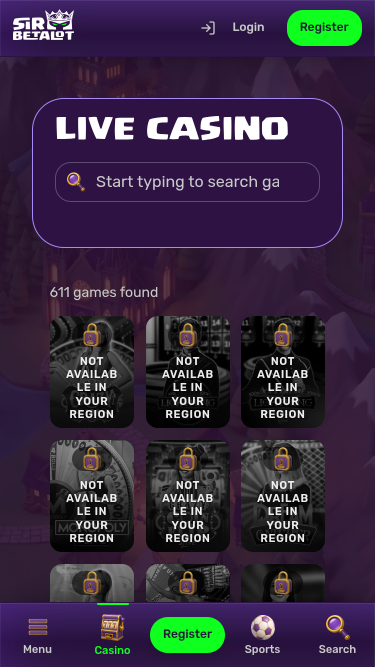Open Search from the bottom bar

pos(337,636)
